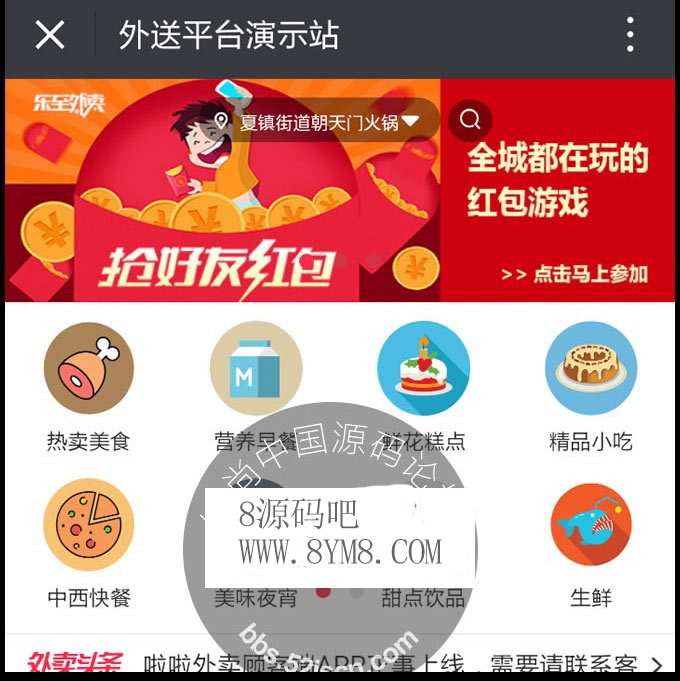Close the 外送平台演示站 page
This screenshot has height=681, width=680.
(49, 36)
